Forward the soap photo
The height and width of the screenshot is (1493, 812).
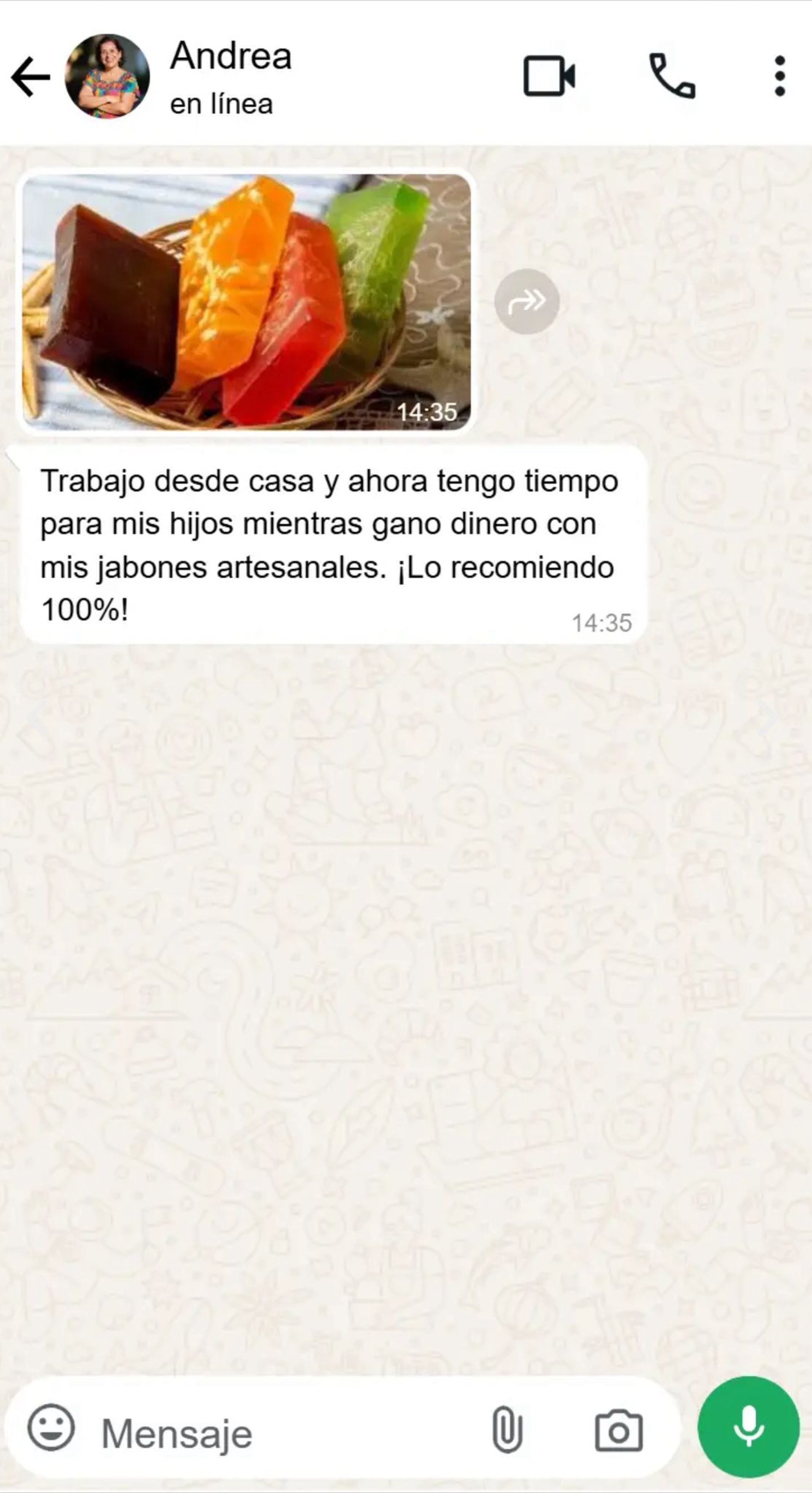(527, 301)
